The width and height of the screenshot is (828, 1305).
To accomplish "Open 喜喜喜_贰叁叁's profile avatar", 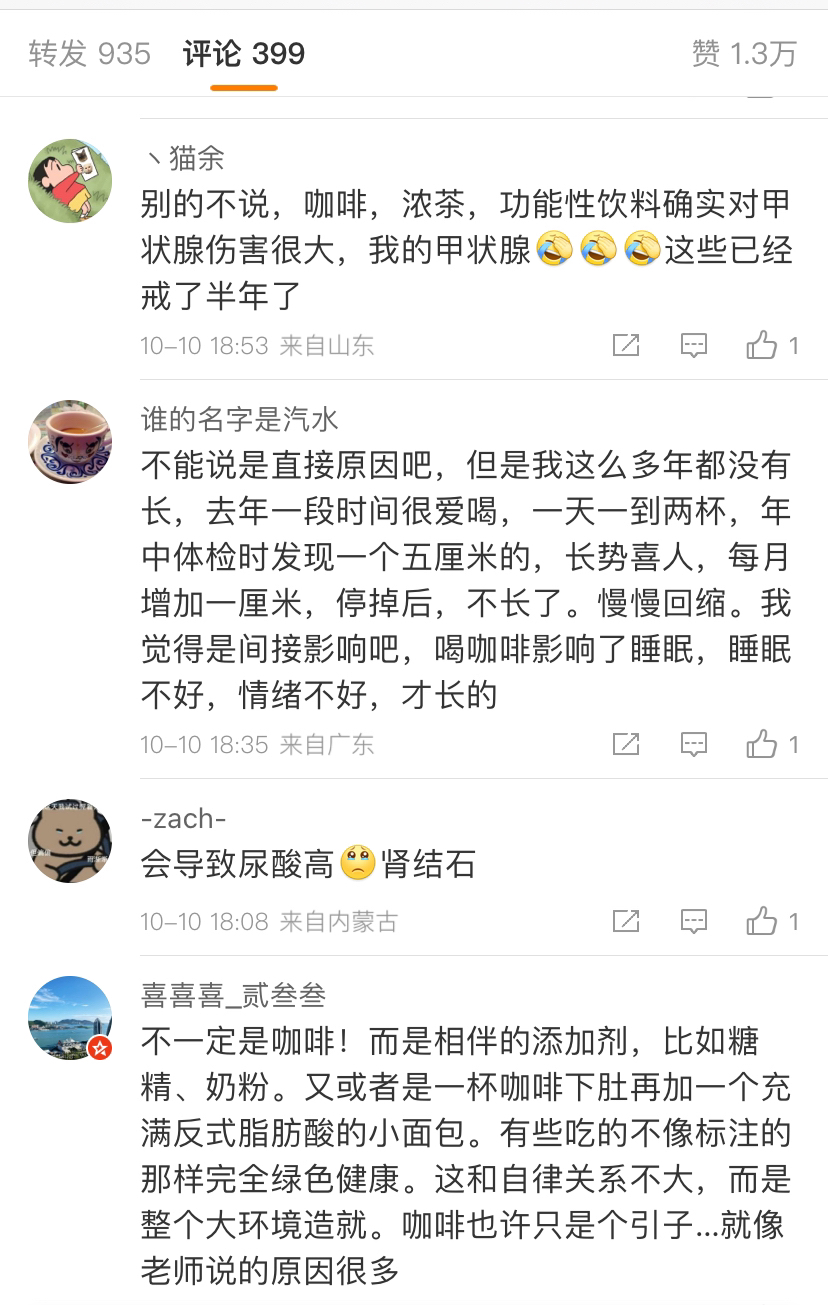I will pos(70,1017).
